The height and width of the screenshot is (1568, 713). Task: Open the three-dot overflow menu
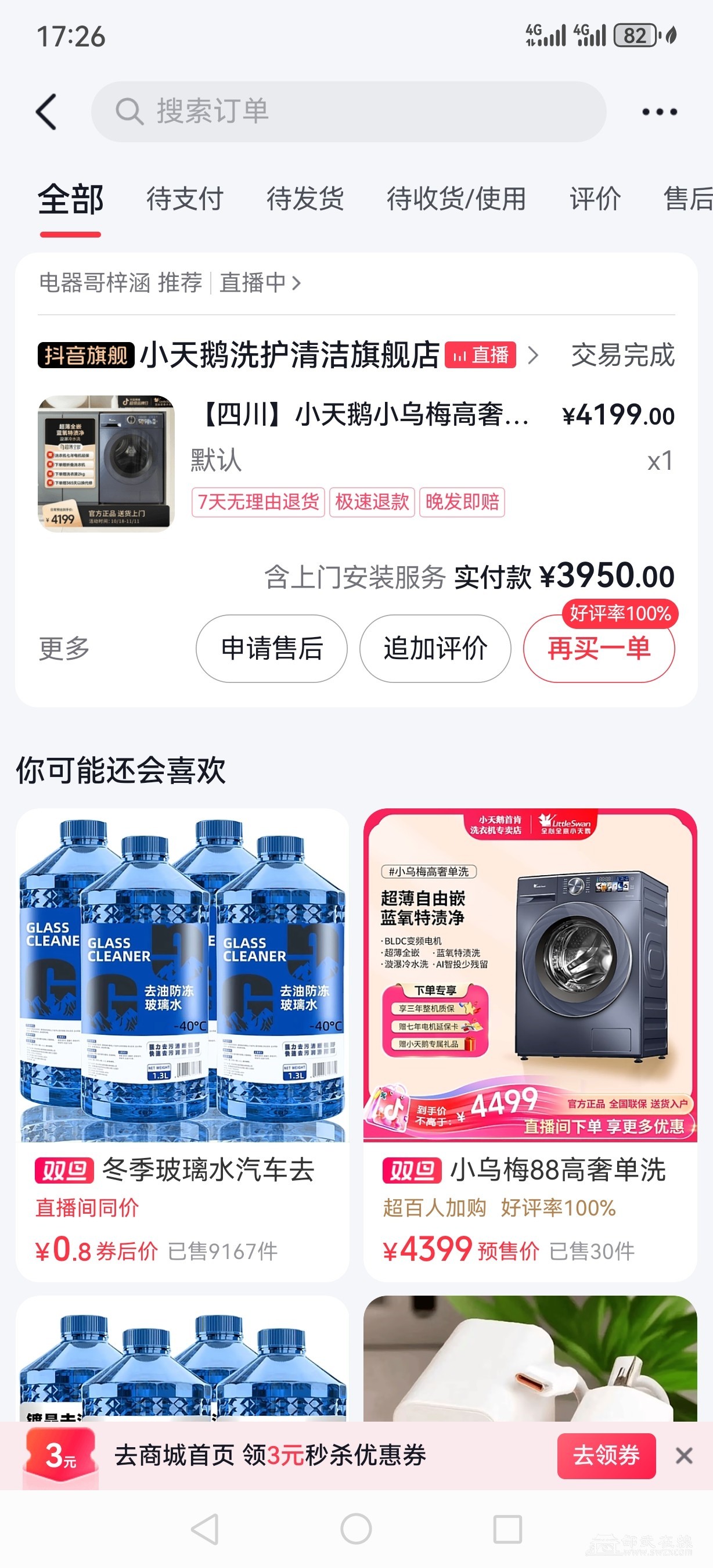click(660, 112)
